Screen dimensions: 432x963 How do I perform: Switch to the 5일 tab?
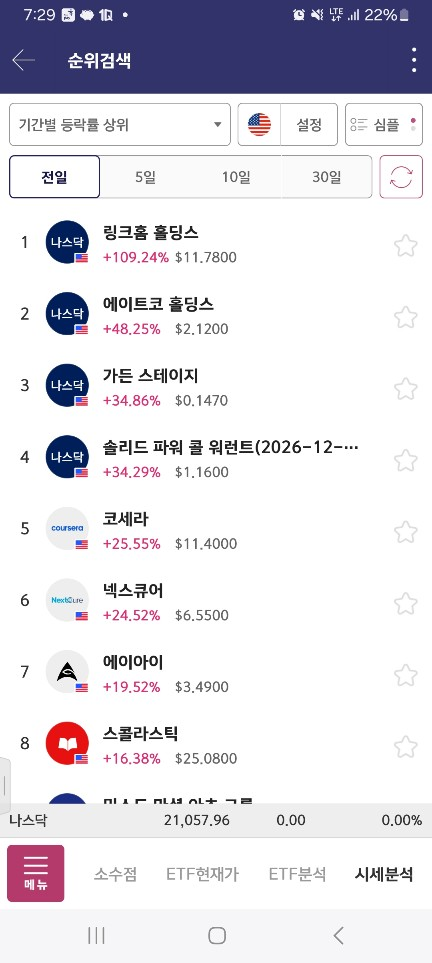click(x=146, y=177)
